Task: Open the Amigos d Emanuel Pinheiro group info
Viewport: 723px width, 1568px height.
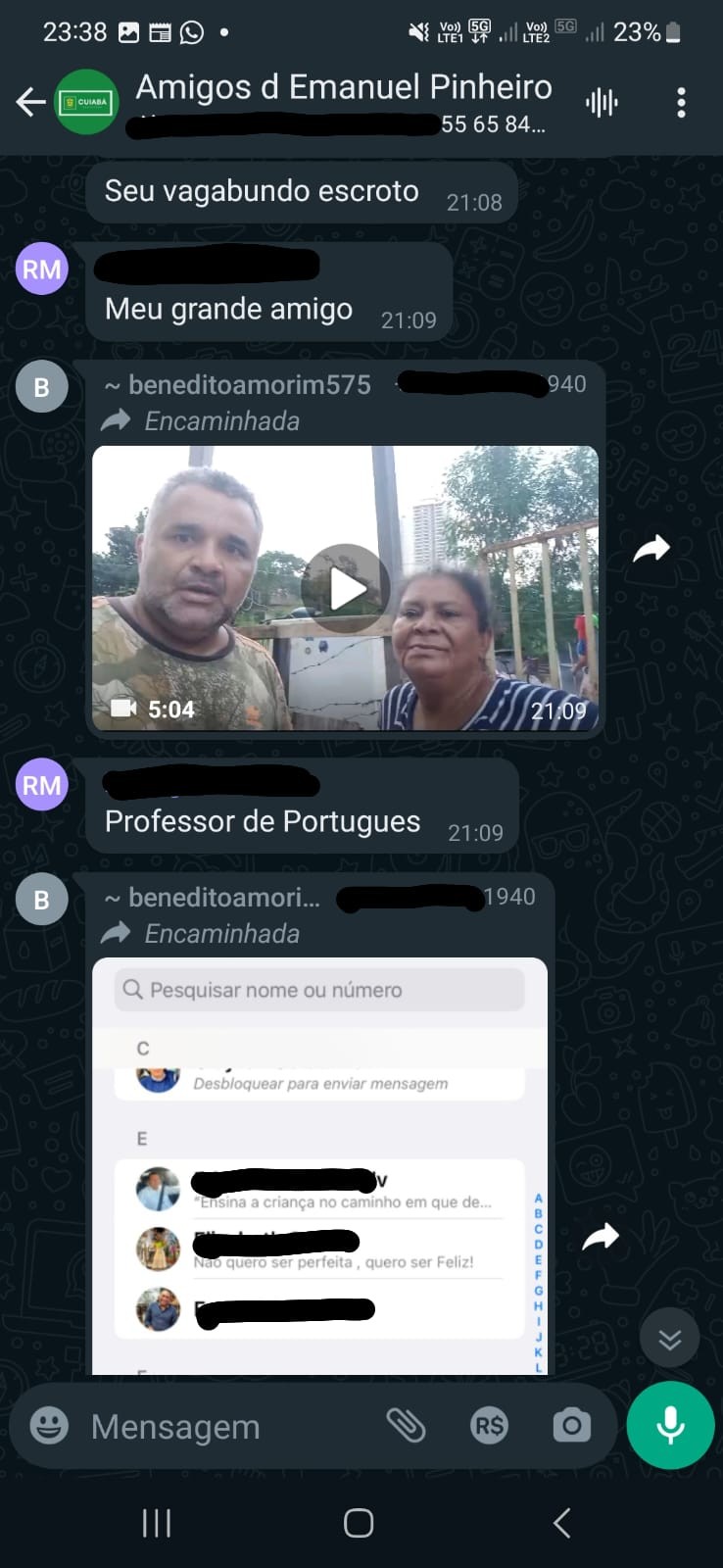Action: click(x=343, y=88)
